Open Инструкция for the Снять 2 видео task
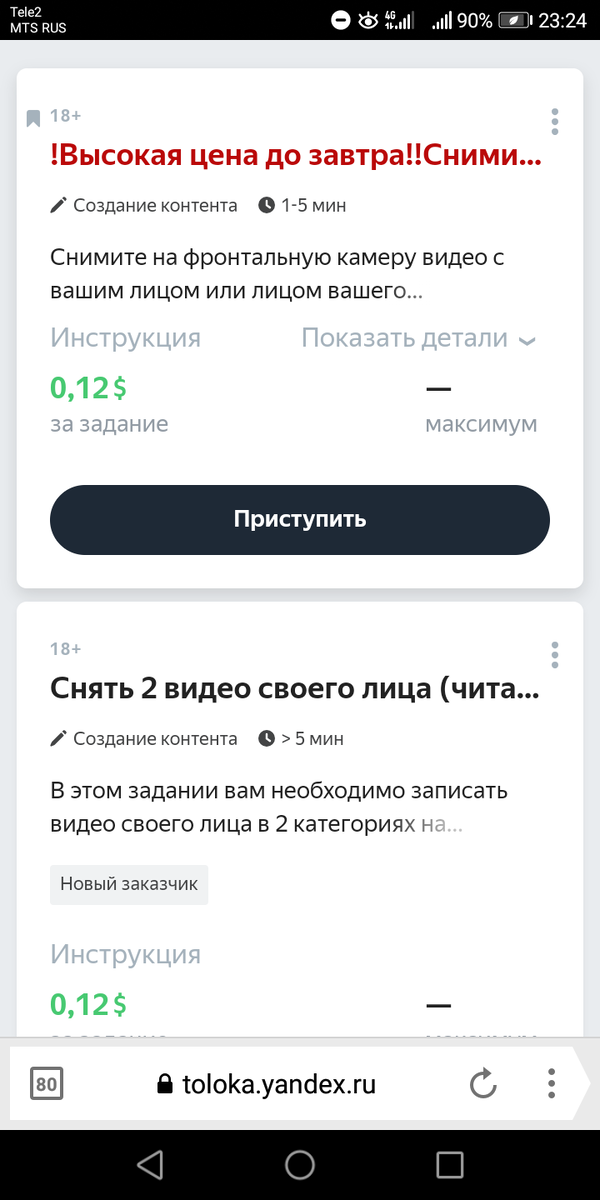Viewport: 600px width, 1200px height. point(126,954)
